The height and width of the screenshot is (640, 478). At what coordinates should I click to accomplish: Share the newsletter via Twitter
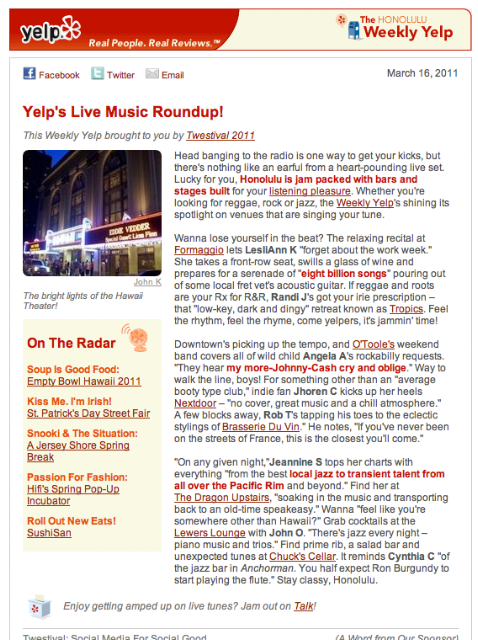coord(113,74)
